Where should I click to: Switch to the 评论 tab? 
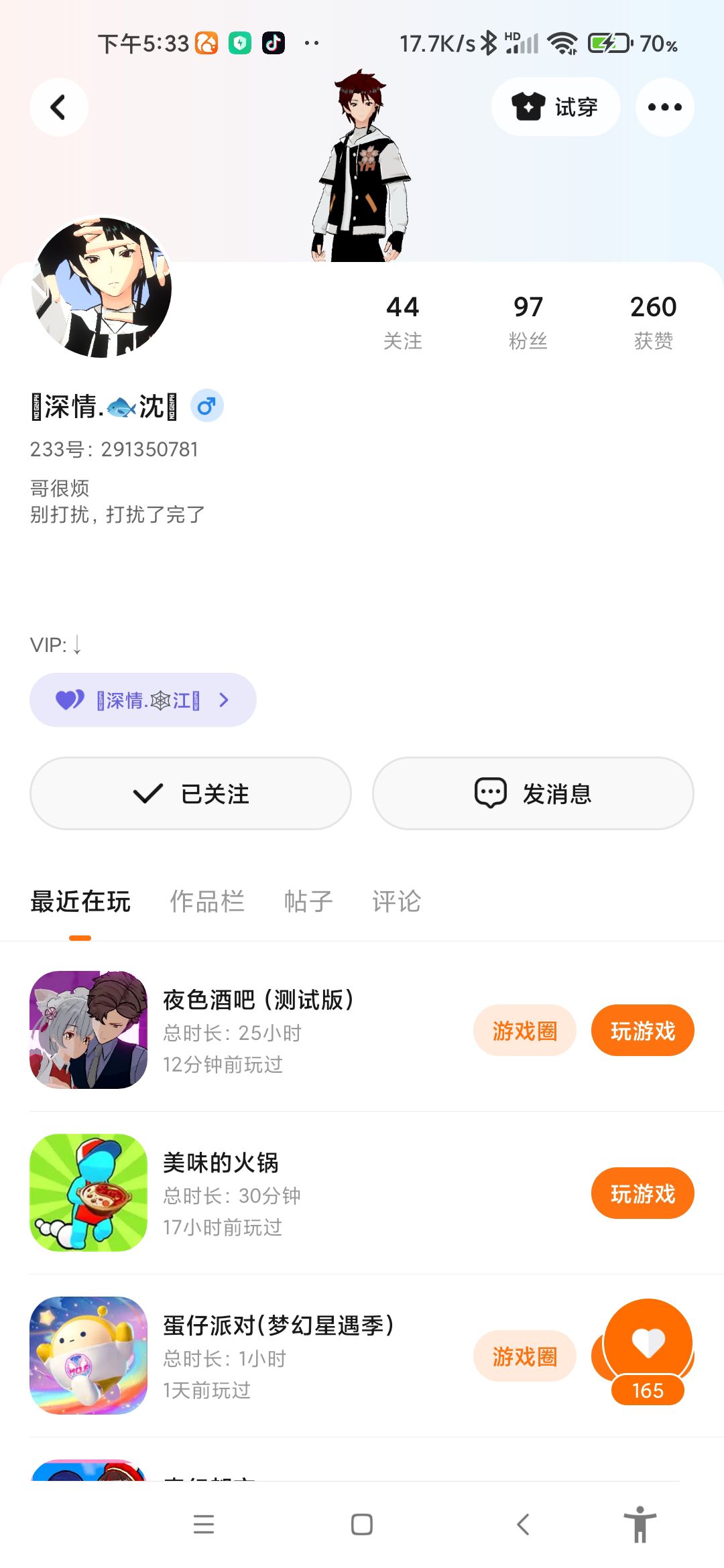pyautogui.click(x=396, y=901)
